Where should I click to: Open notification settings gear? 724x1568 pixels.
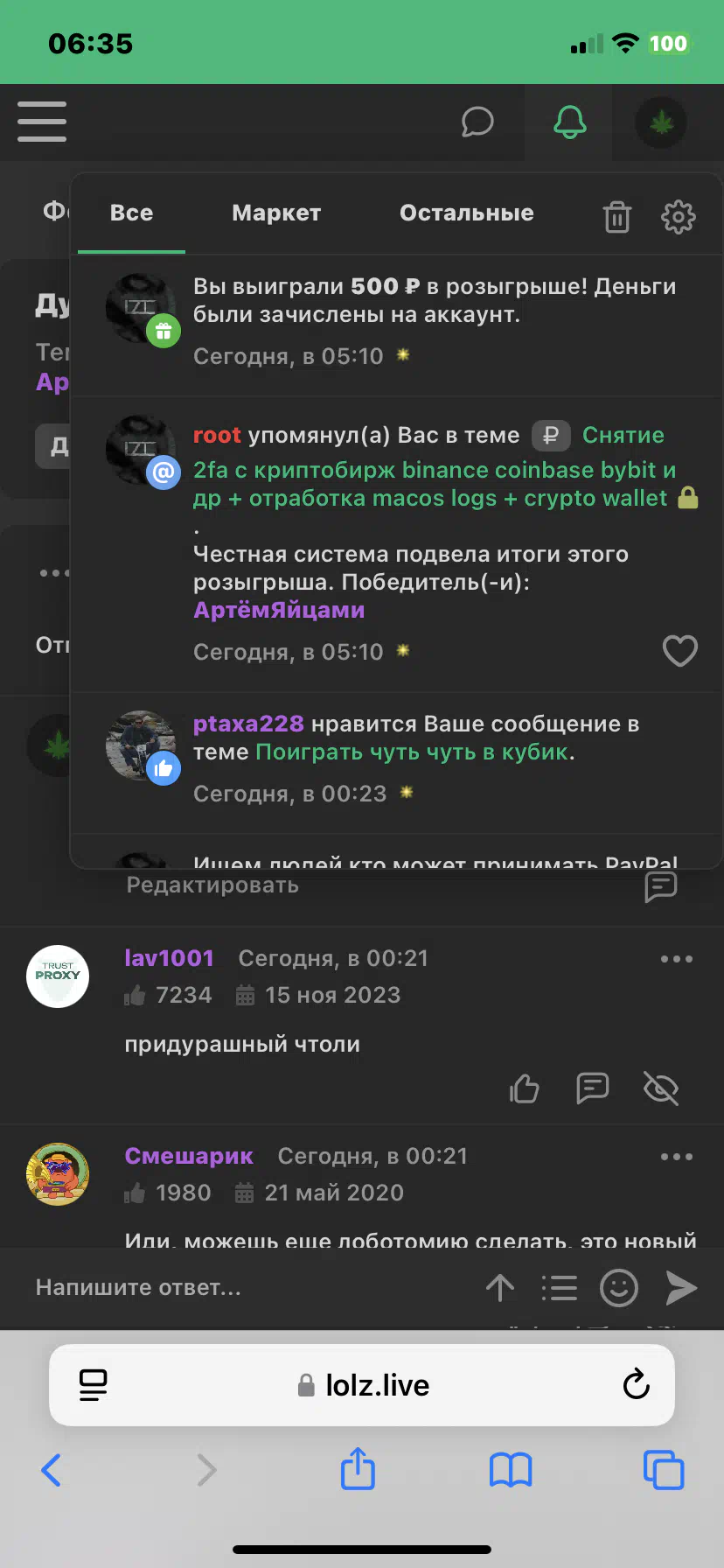click(678, 216)
